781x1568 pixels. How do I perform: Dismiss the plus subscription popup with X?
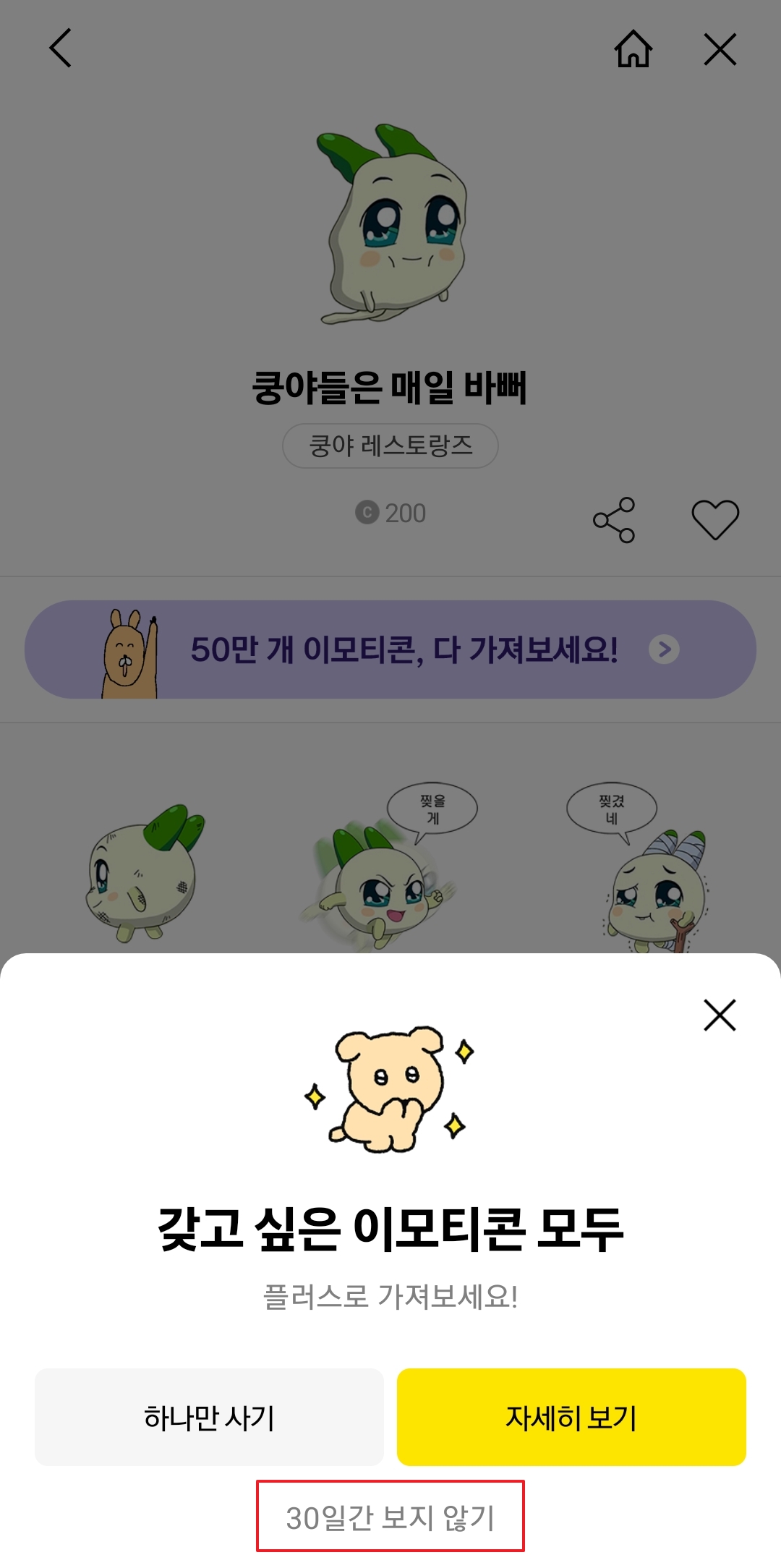tap(720, 1016)
